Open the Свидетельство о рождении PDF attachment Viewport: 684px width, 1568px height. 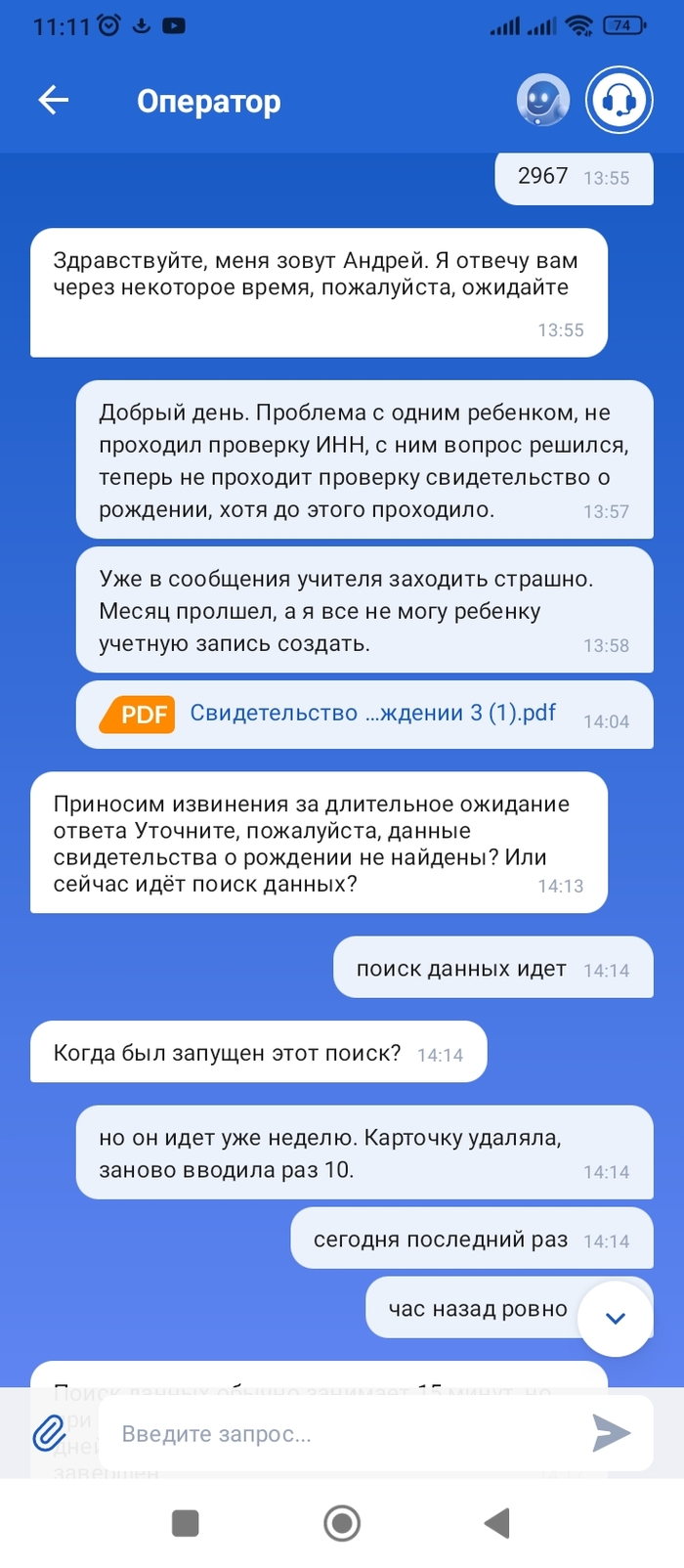click(371, 714)
